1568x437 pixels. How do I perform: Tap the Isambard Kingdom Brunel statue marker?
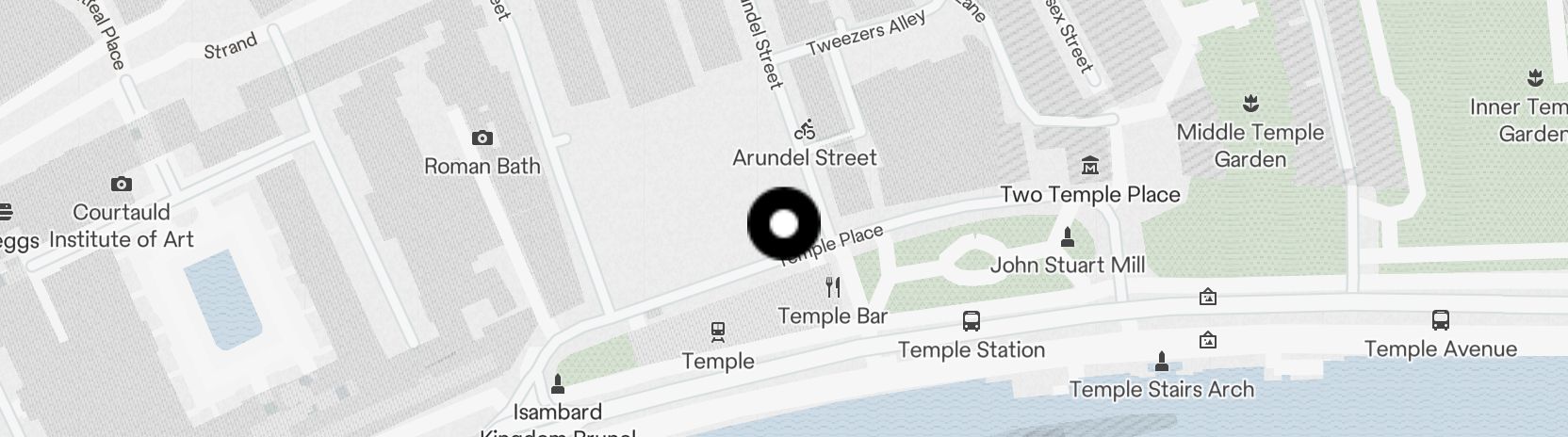[558, 383]
